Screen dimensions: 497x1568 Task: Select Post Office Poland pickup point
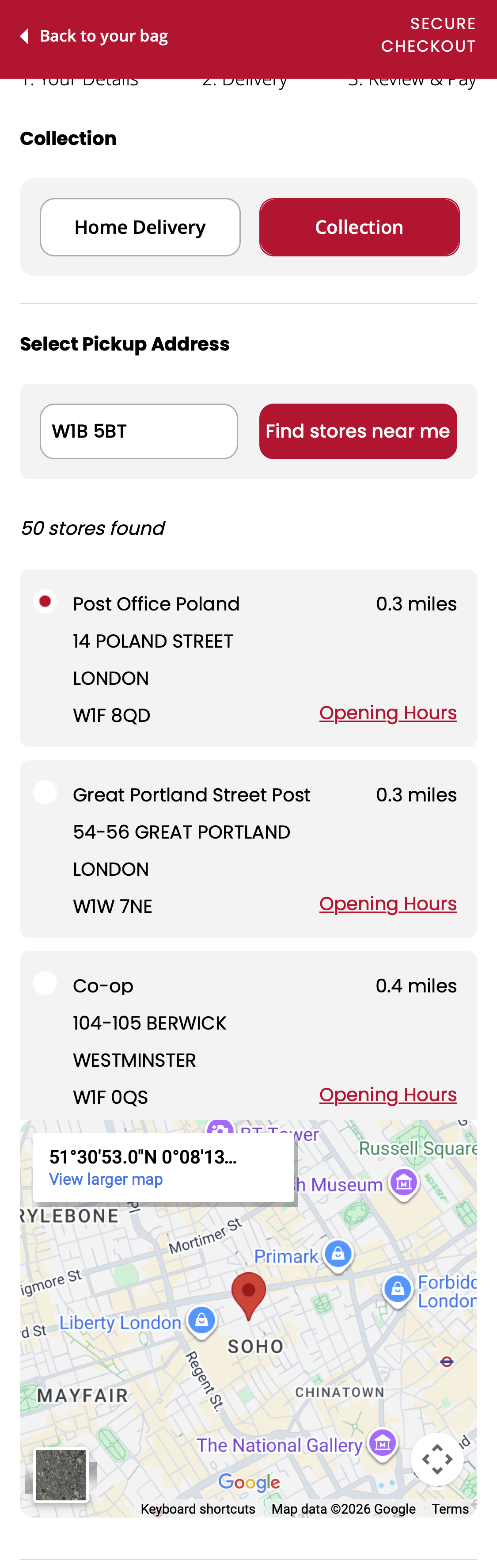[x=45, y=601]
